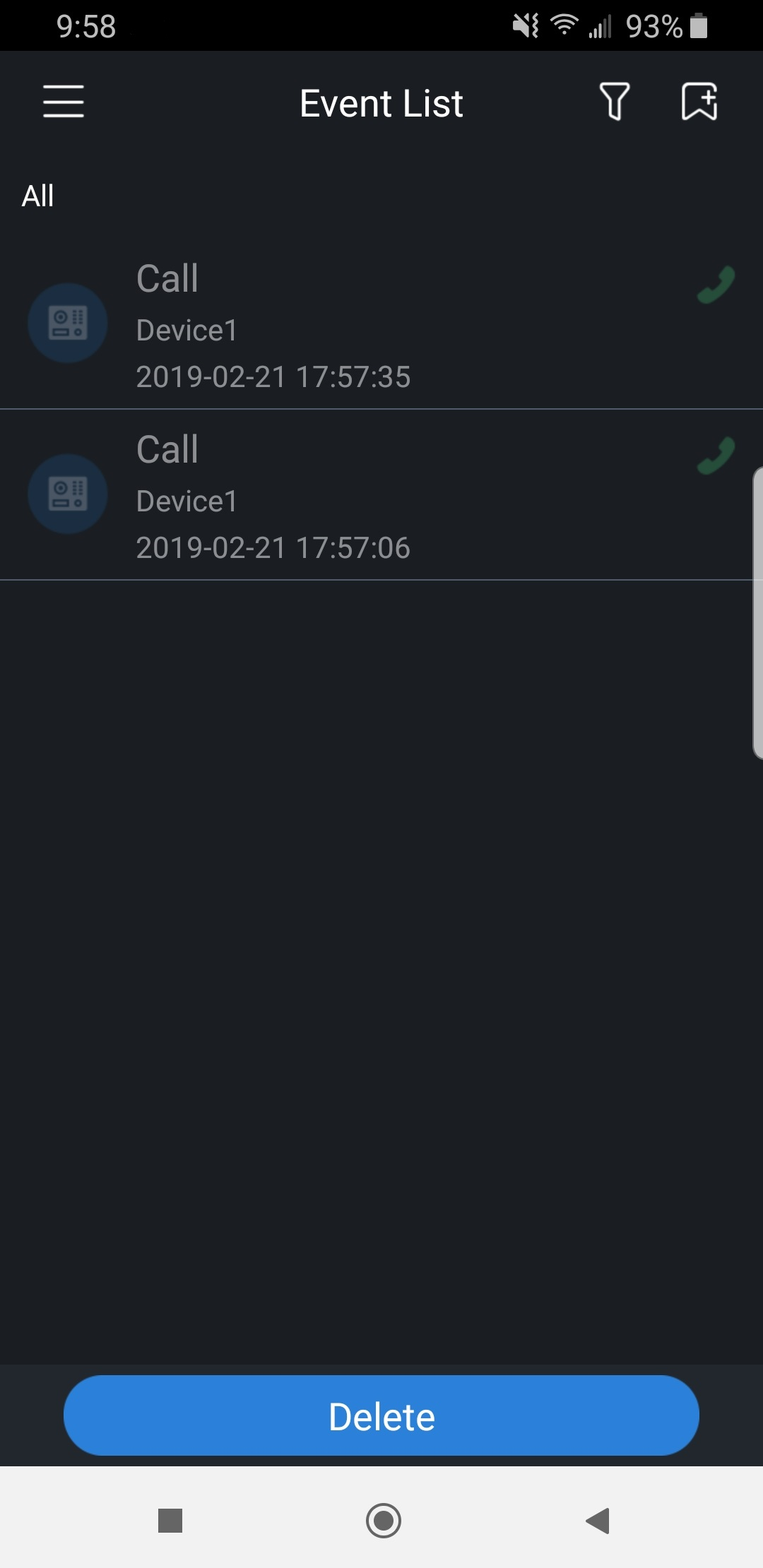Go back using the system back arrow
The height and width of the screenshot is (1568, 763).
pyautogui.click(x=598, y=1520)
